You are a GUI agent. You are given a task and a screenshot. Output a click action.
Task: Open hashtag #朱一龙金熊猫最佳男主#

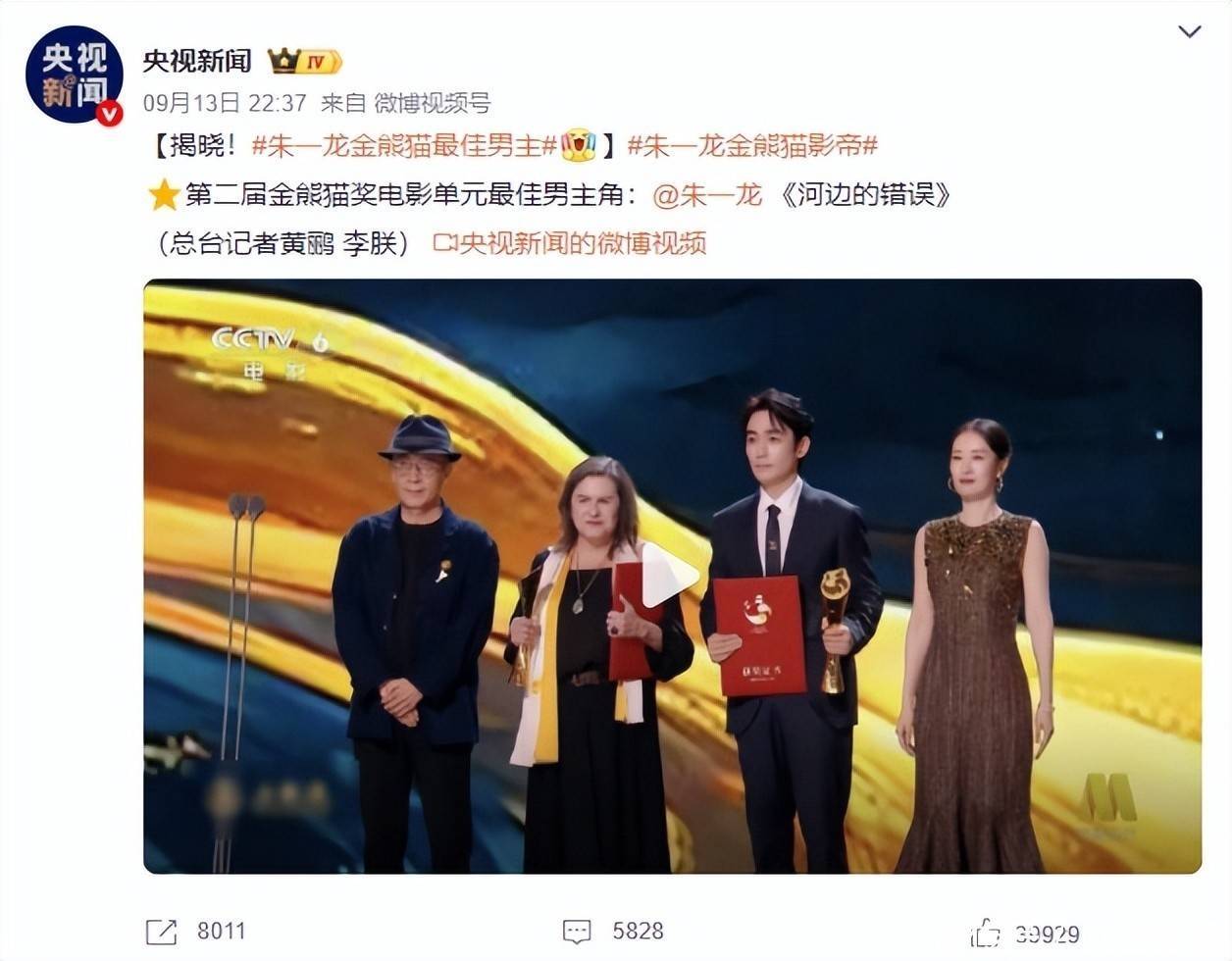tap(404, 146)
